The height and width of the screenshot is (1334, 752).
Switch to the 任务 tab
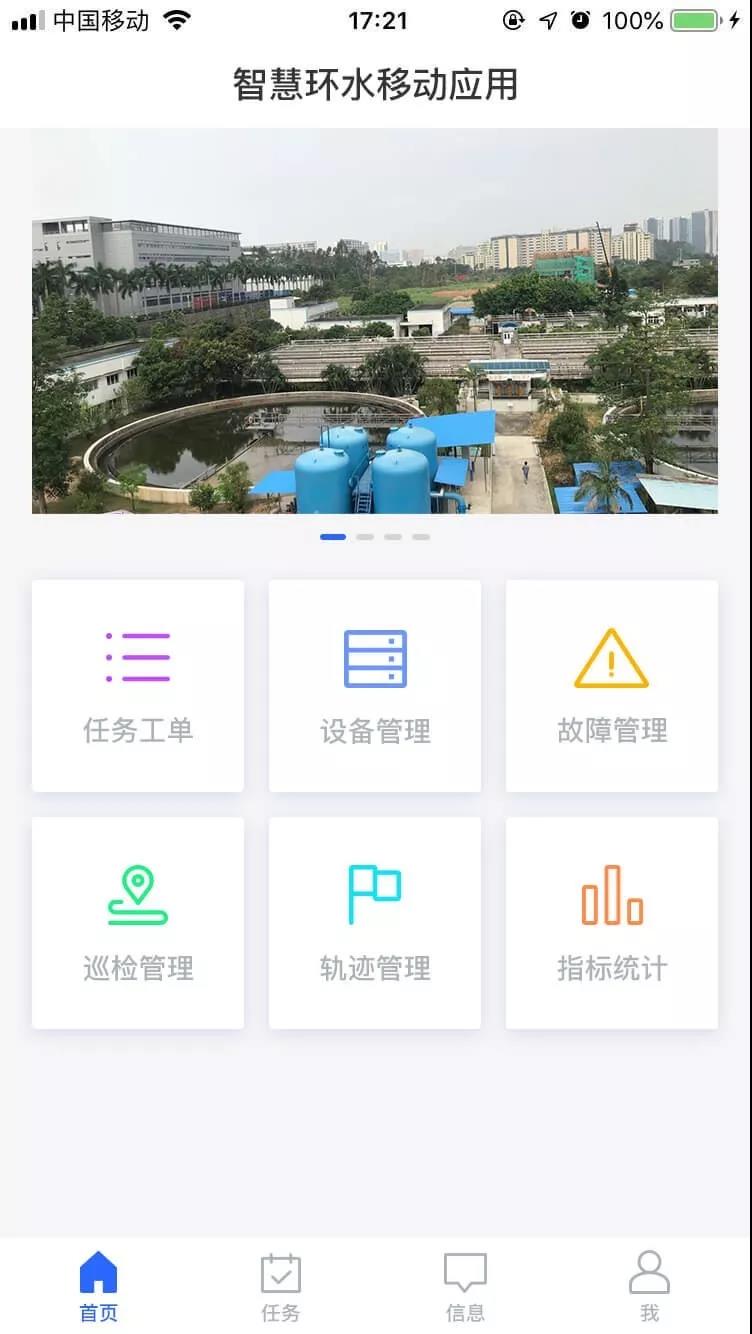click(281, 1288)
